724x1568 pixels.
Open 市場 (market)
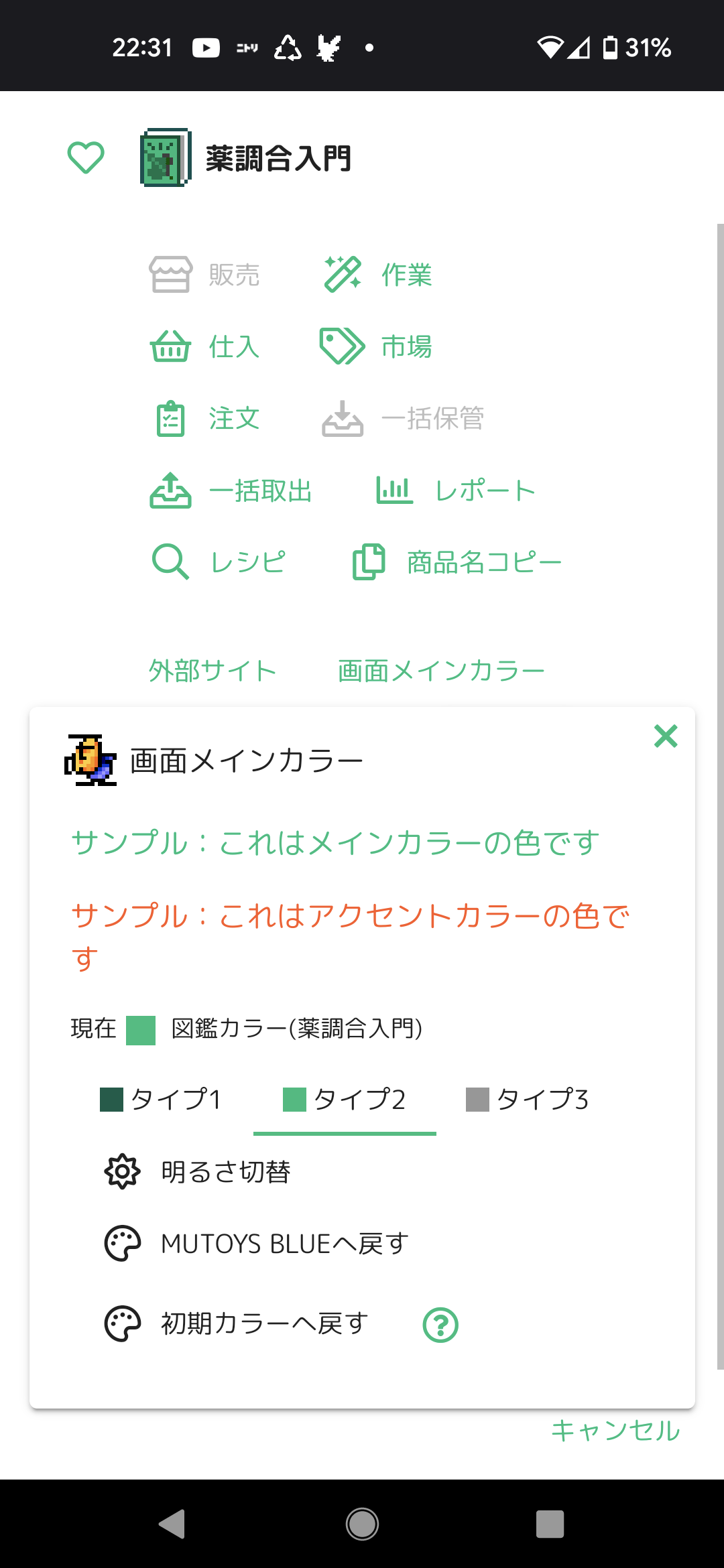376,347
